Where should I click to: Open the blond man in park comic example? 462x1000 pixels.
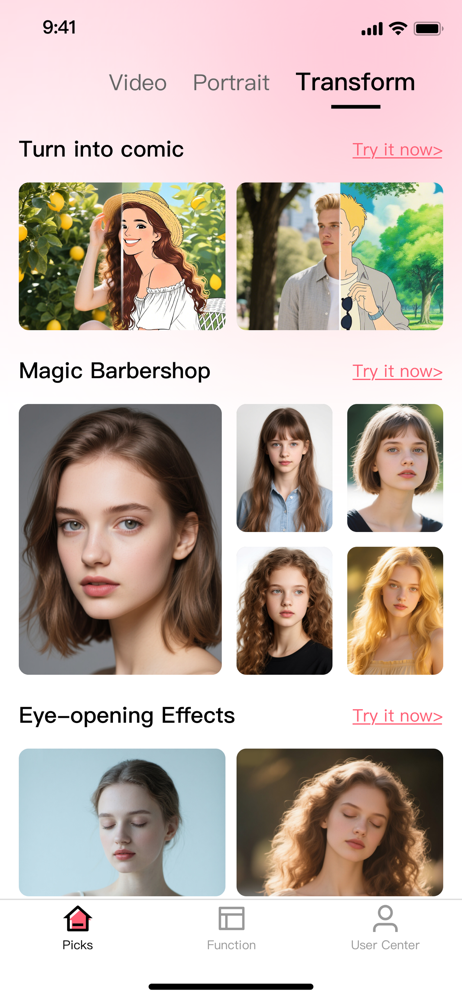pyautogui.click(x=339, y=256)
